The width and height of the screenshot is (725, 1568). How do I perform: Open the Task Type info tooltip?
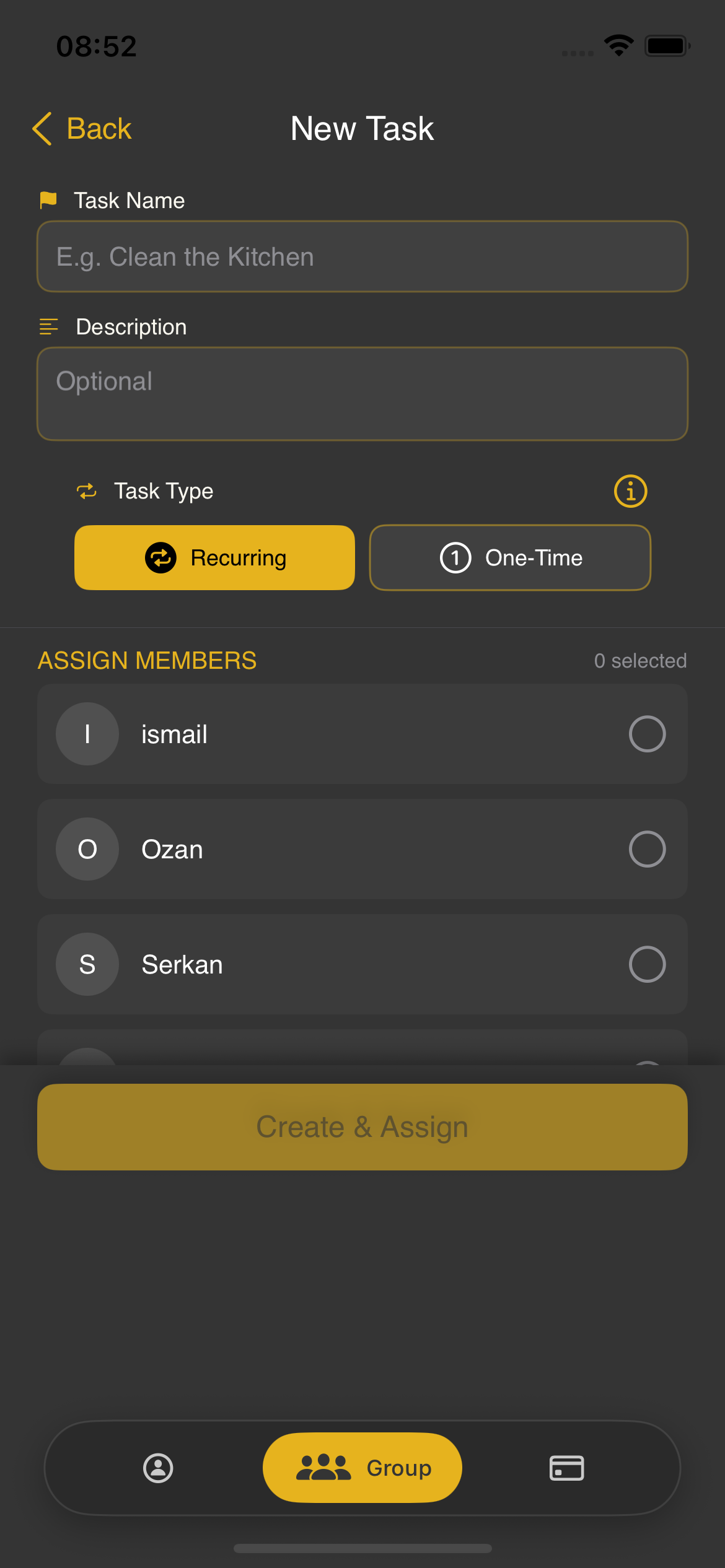click(630, 490)
